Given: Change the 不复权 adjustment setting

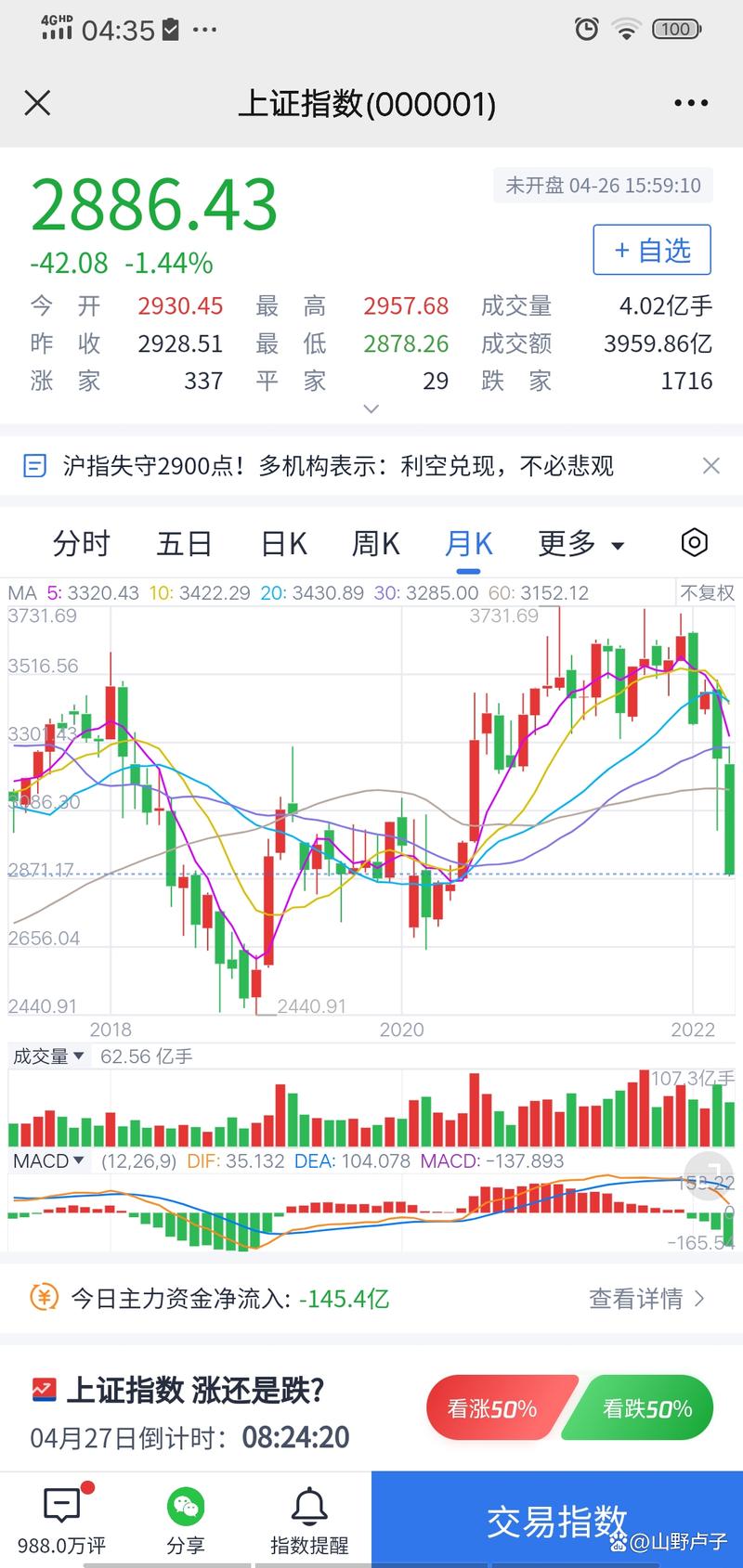Looking at the screenshot, I should pos(707,593).
